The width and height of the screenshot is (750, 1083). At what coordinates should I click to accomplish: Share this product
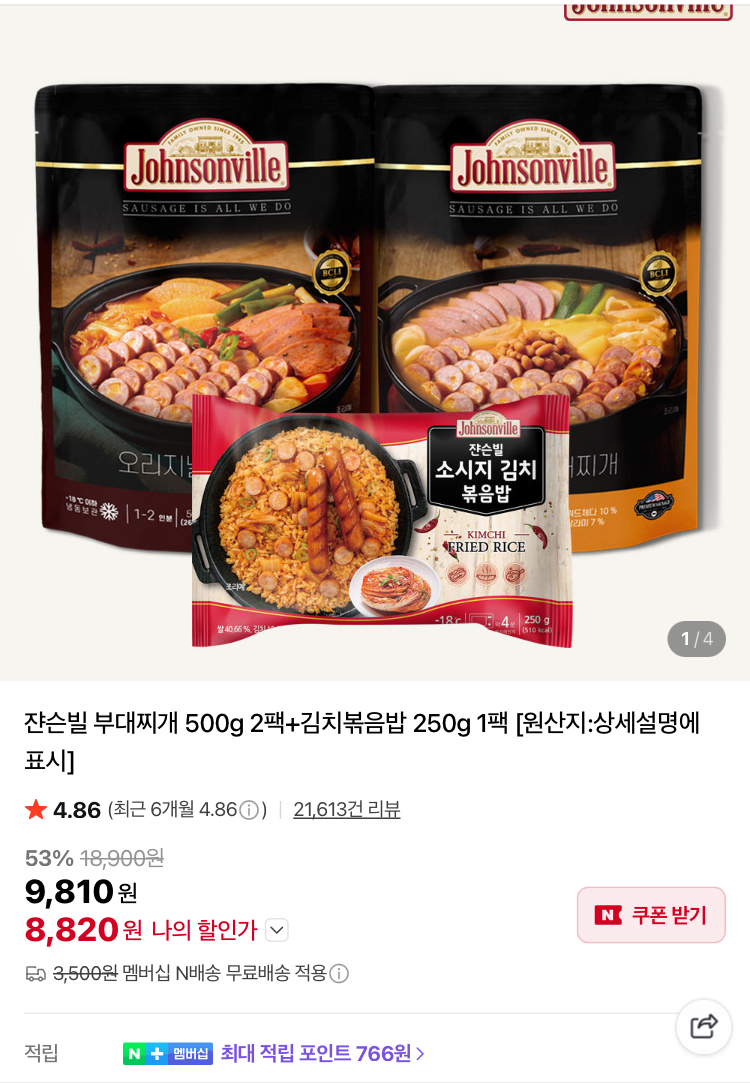pyautogui.click(x=704, y=1026)
